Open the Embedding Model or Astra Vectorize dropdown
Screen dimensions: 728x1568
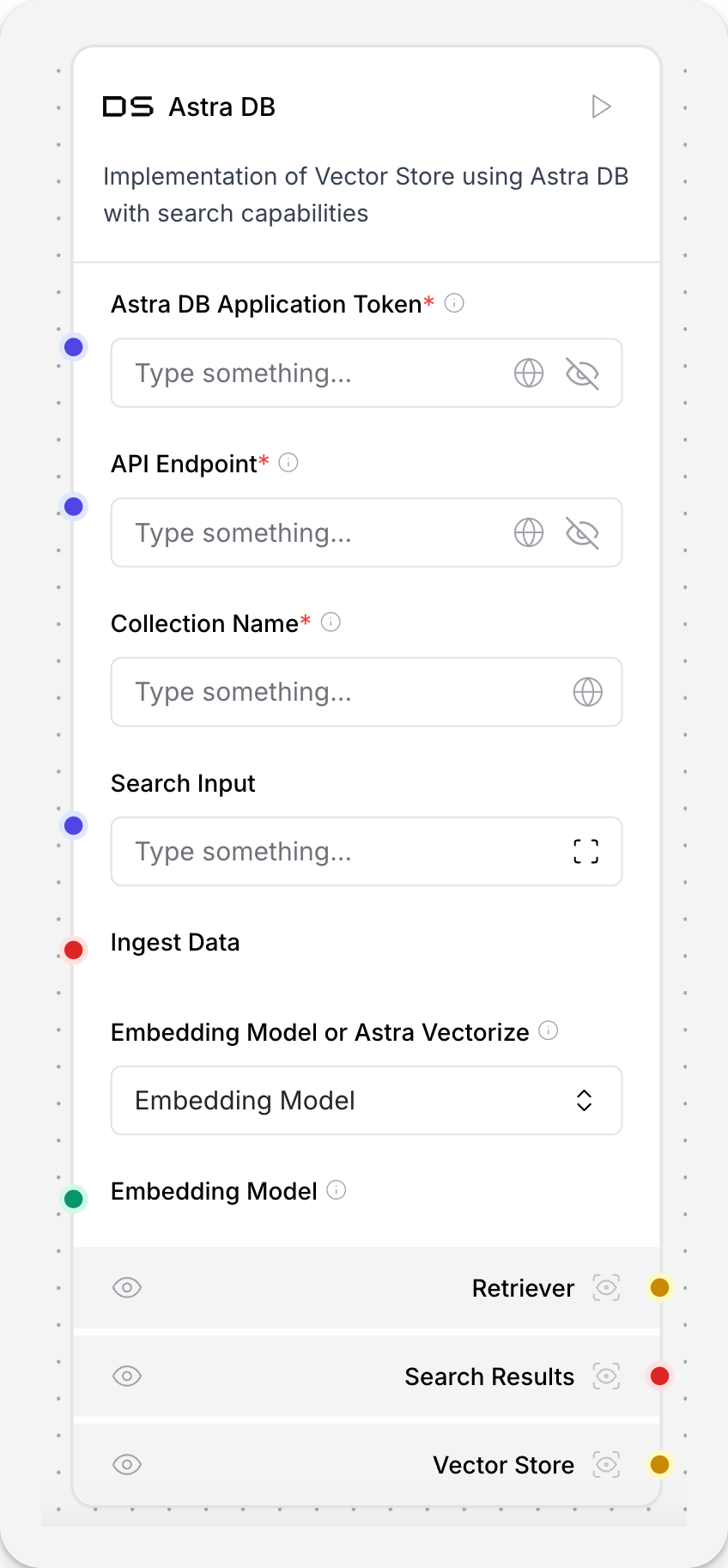point(367,1100)
